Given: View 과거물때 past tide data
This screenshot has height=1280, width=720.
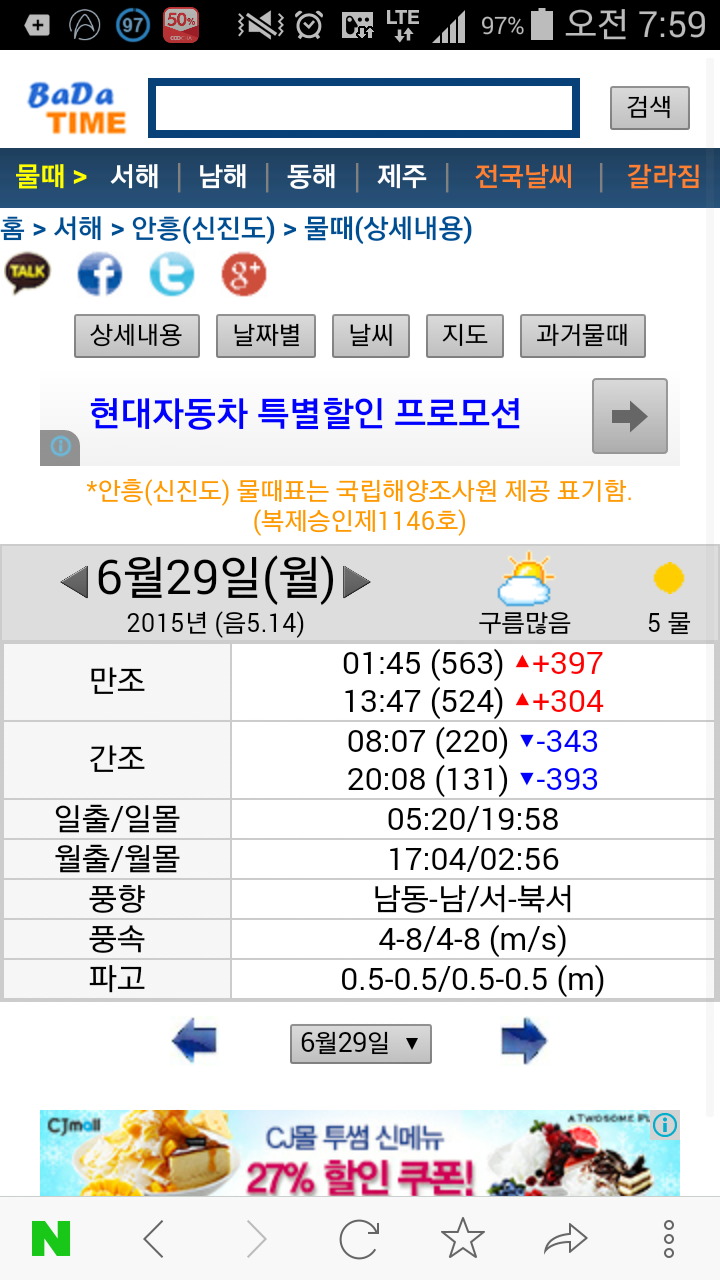Looking at the screenshot, I should [583, 336].
